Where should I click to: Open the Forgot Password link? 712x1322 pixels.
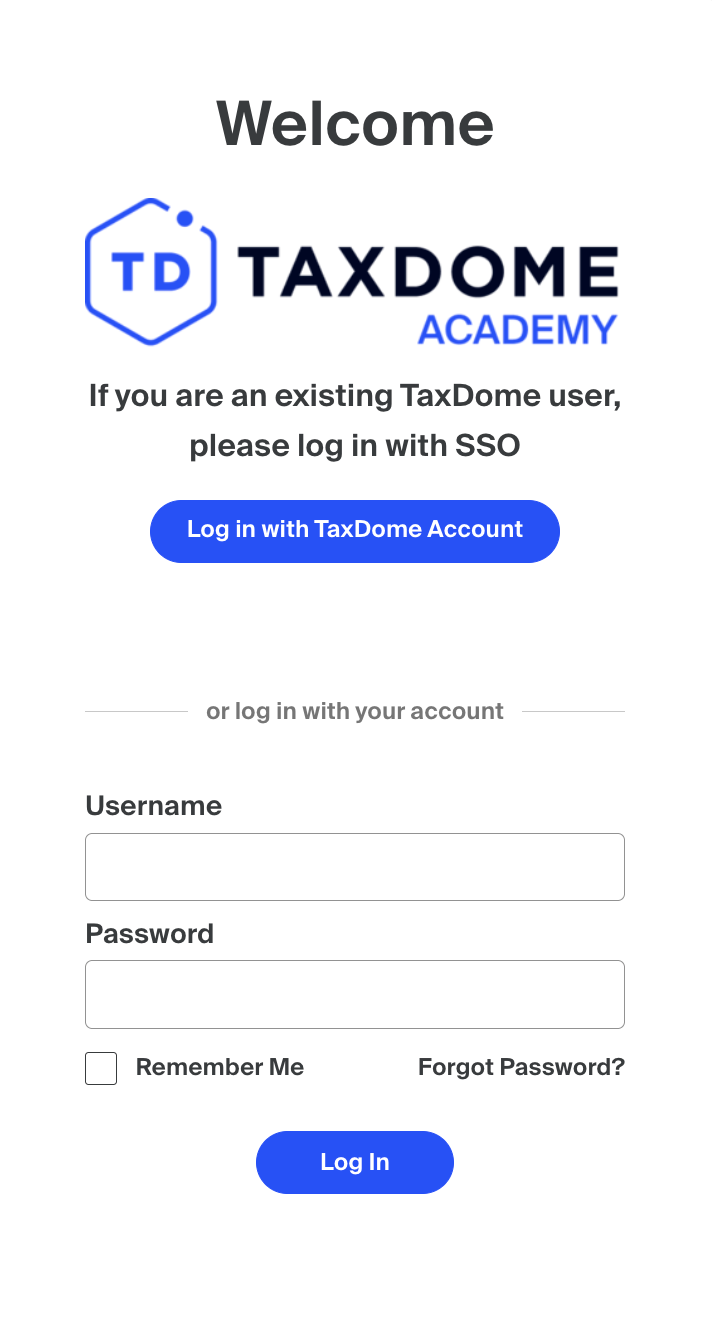tap(520, 1067)
